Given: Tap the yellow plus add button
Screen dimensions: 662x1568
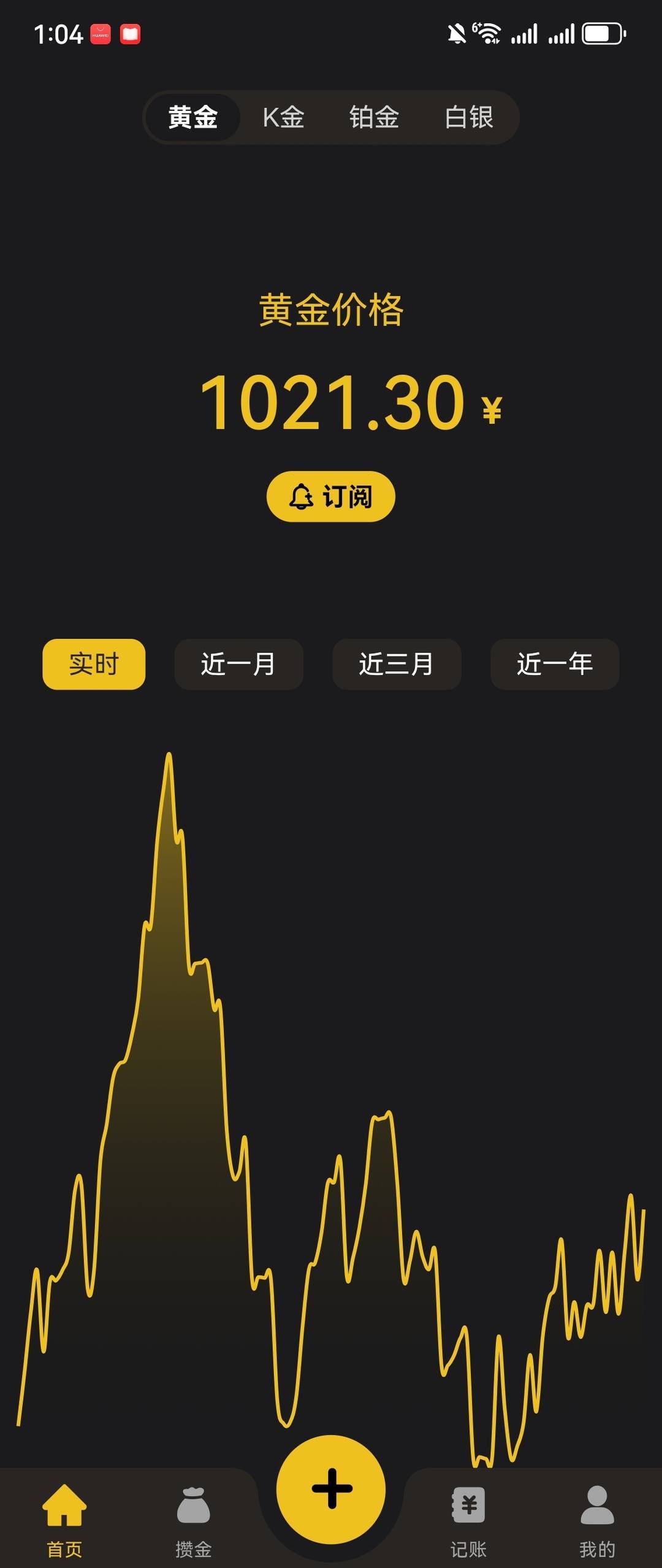Looking at the screenshot, I should pyautogui.click(x=331, y=1488).
